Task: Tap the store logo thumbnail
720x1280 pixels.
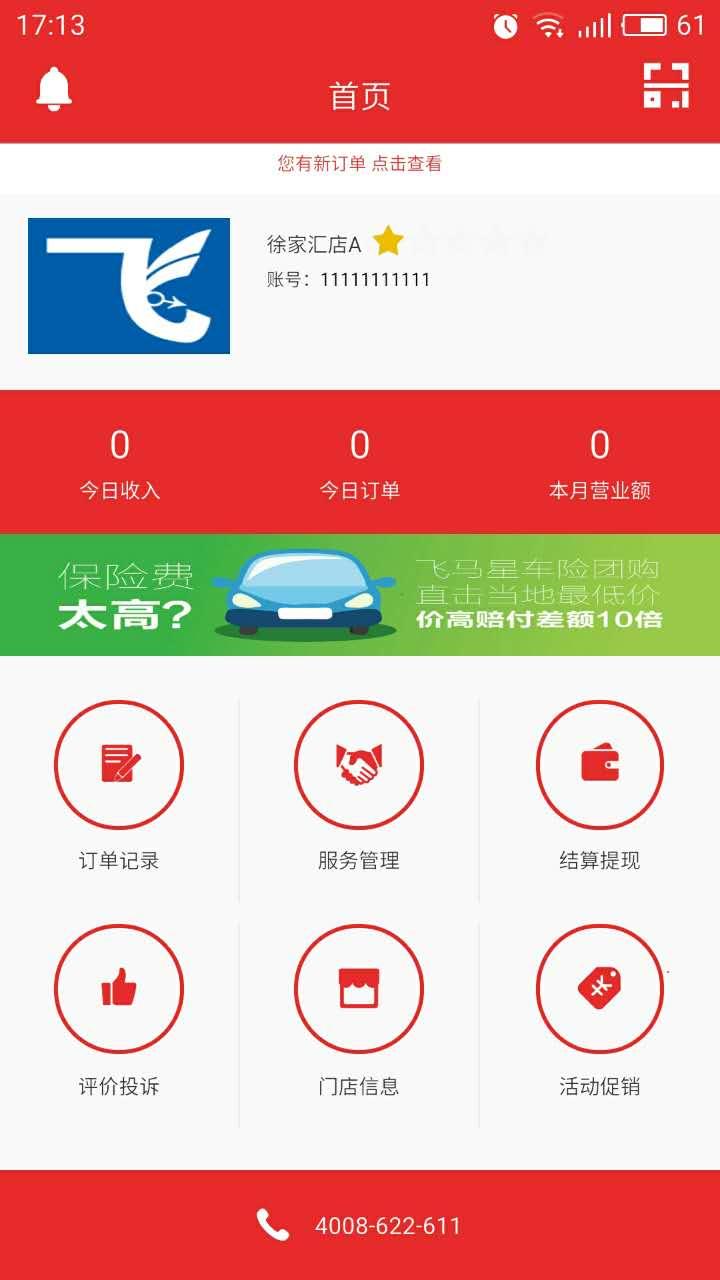Action: pyautogui.click(x=129, y=289)
